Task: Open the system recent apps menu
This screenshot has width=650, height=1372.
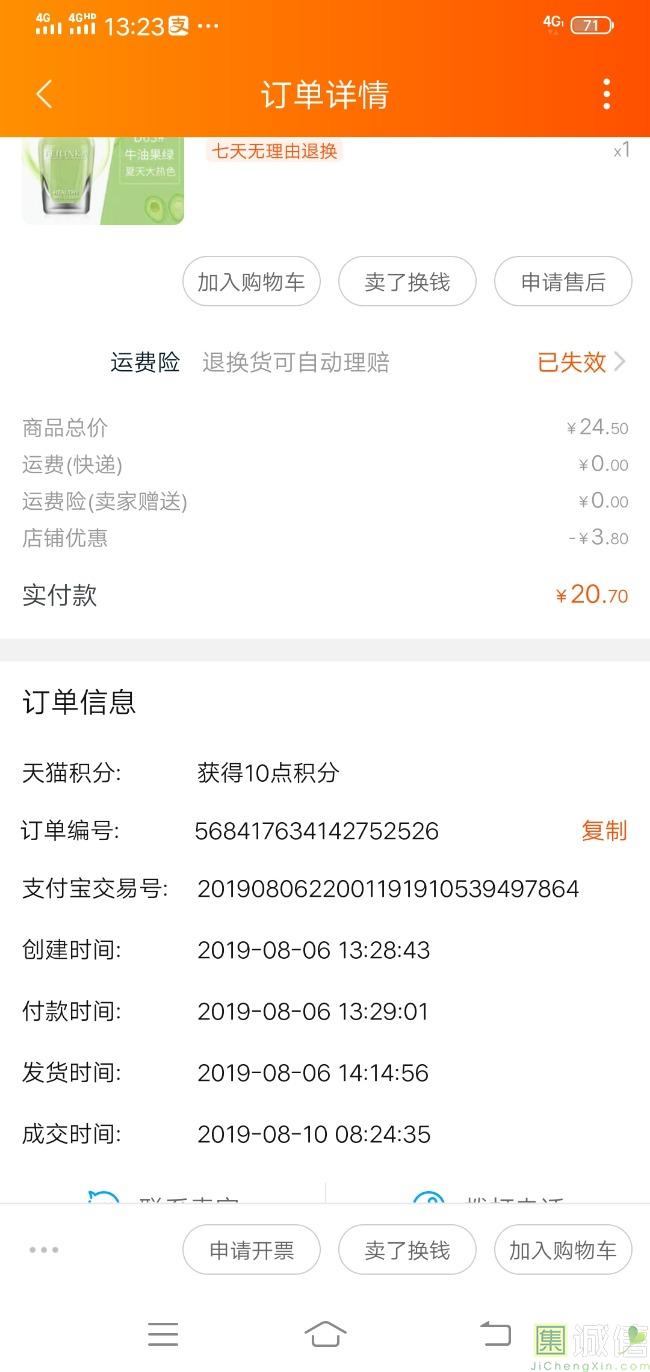Action: (163, 1334)
